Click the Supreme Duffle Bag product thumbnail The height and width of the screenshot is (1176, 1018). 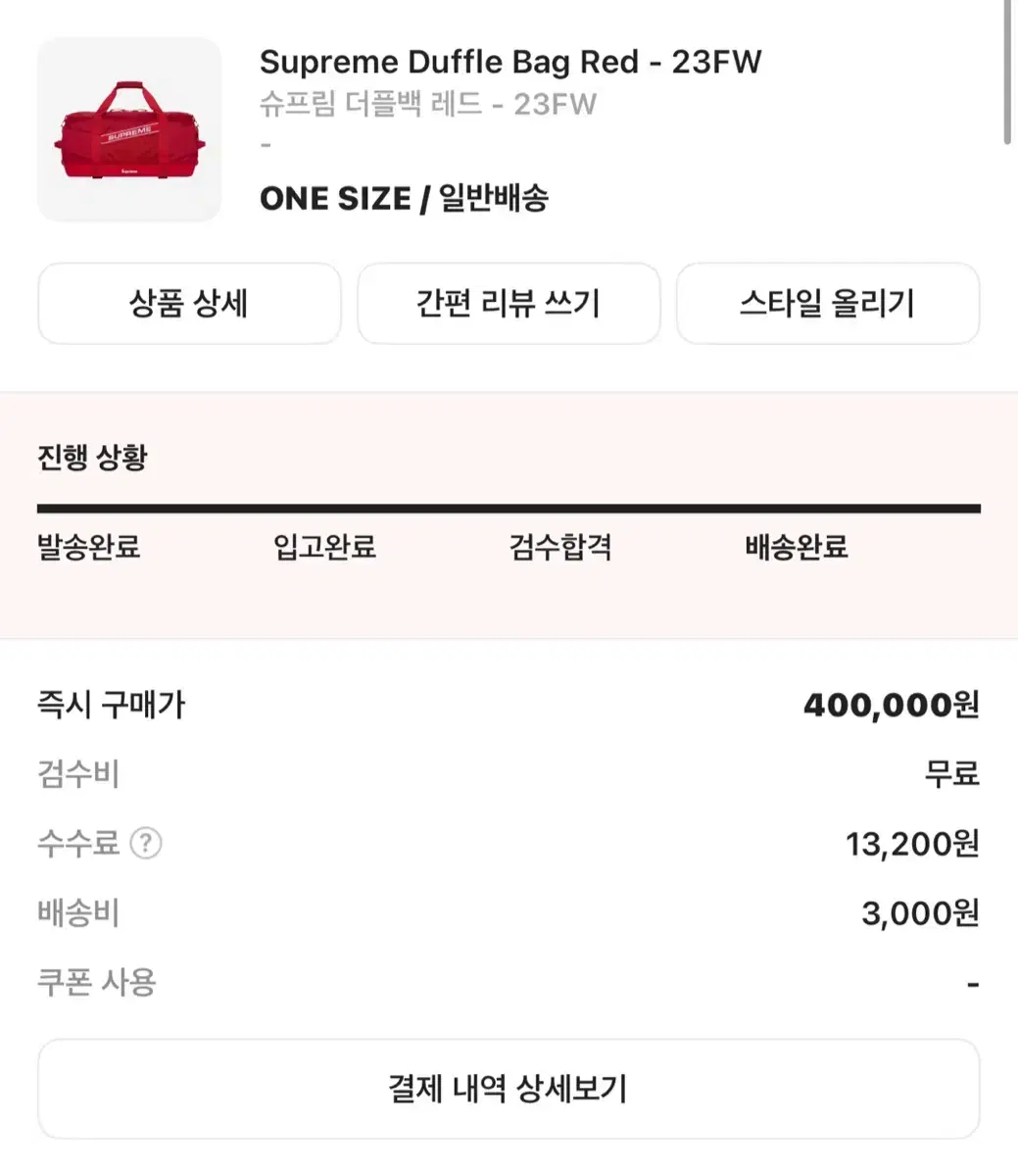(x=130, y=129)
